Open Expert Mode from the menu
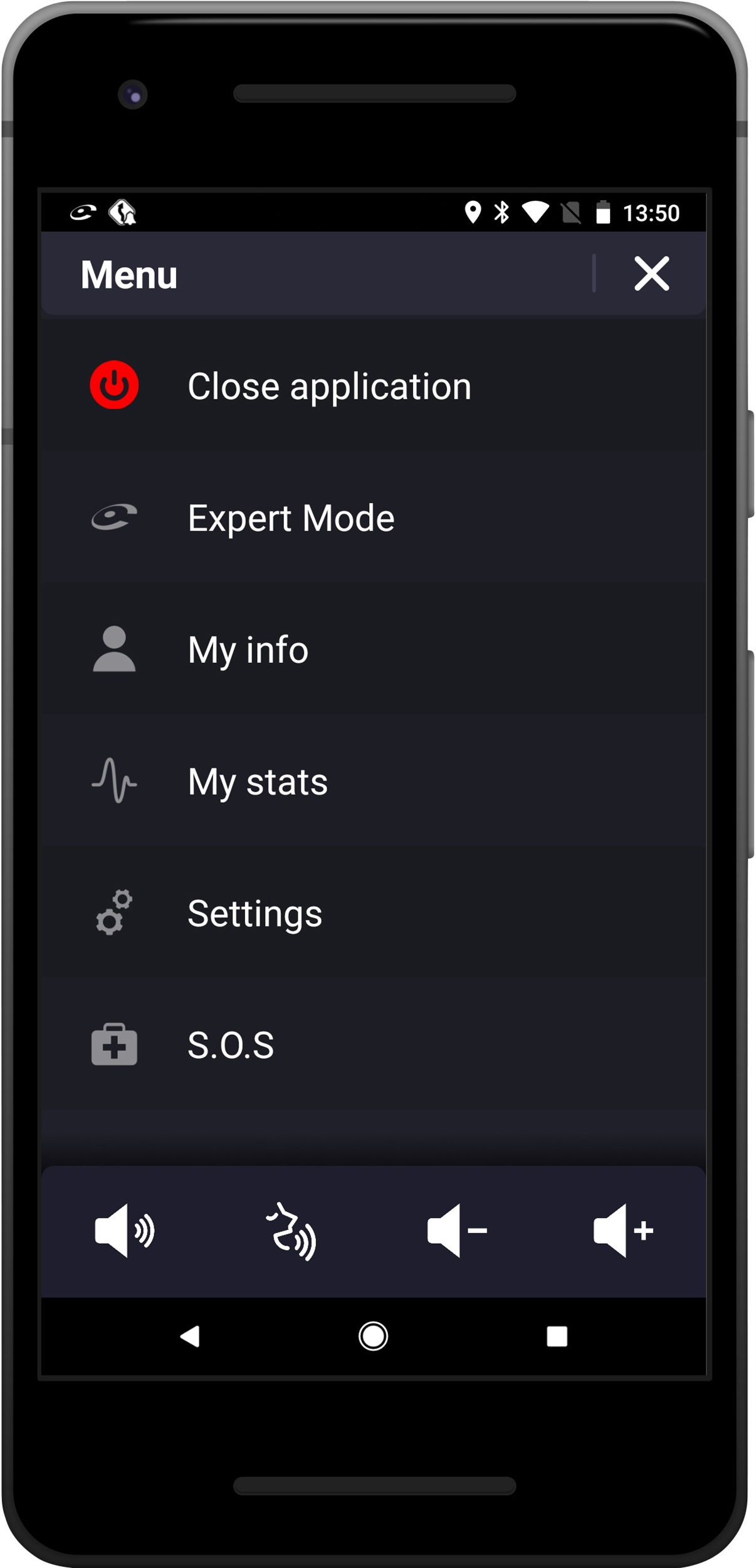The width and height of the screenshot is (756, 1568). point(291,517)
